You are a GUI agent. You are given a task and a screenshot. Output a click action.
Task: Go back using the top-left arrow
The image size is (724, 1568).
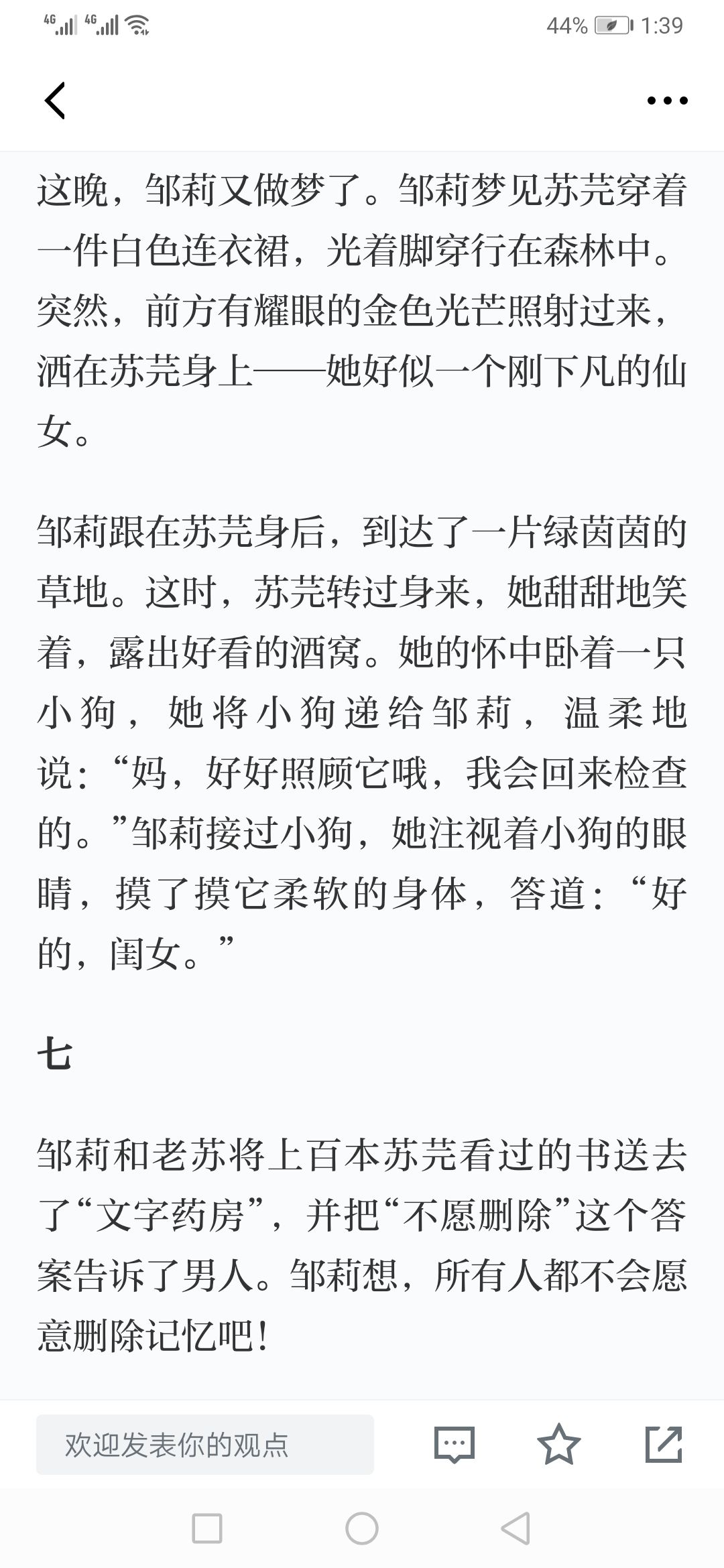(x=55, y=101)
